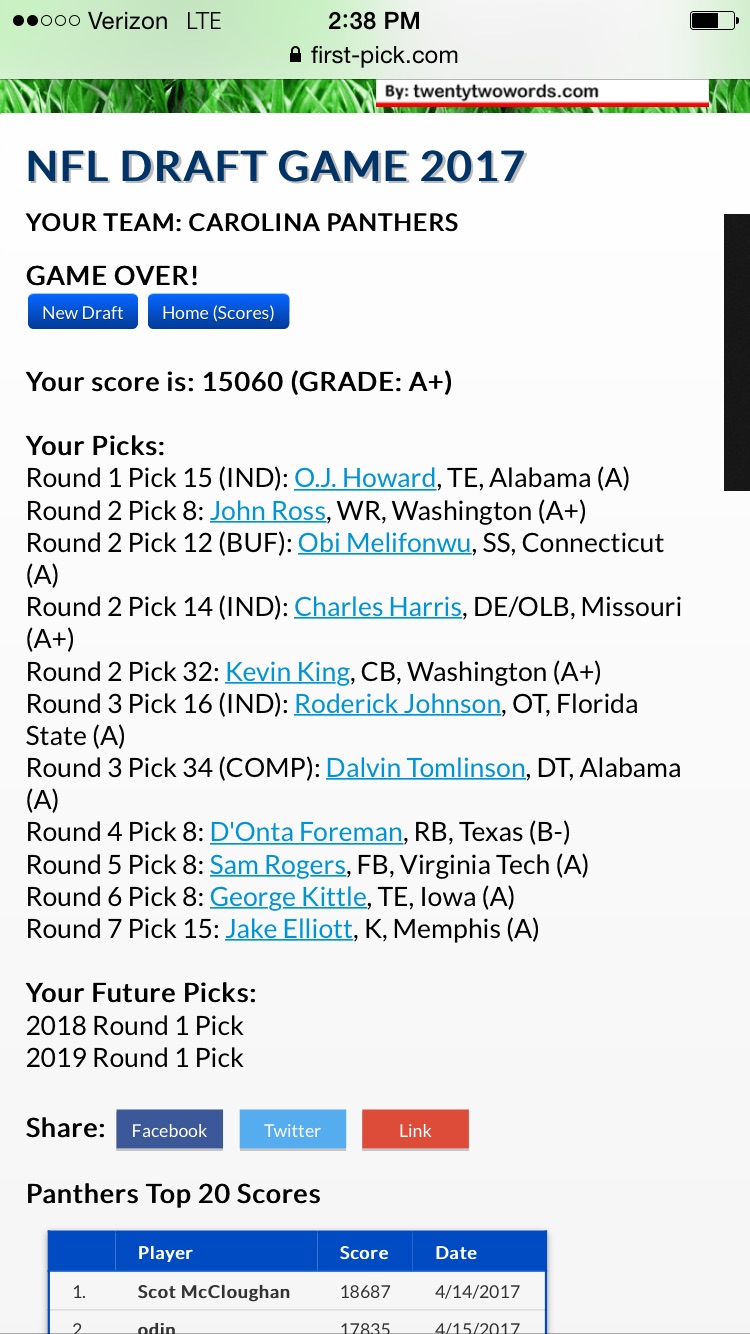The height and width of the screenshot is (1334, 750).
Task: Open Home (Scores) page
Action: [218, 312]
